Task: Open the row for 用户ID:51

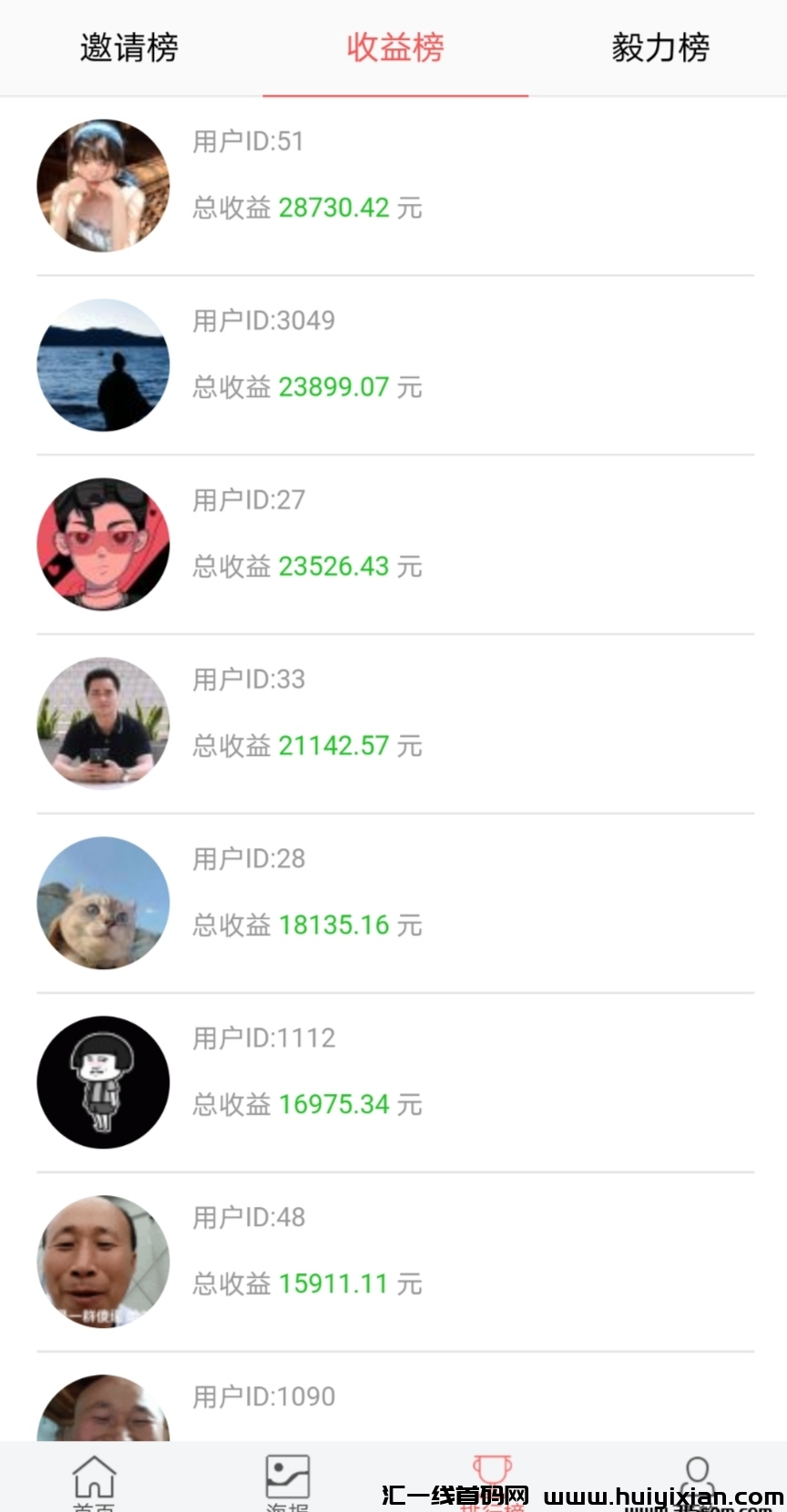Action: coord(394,185)
